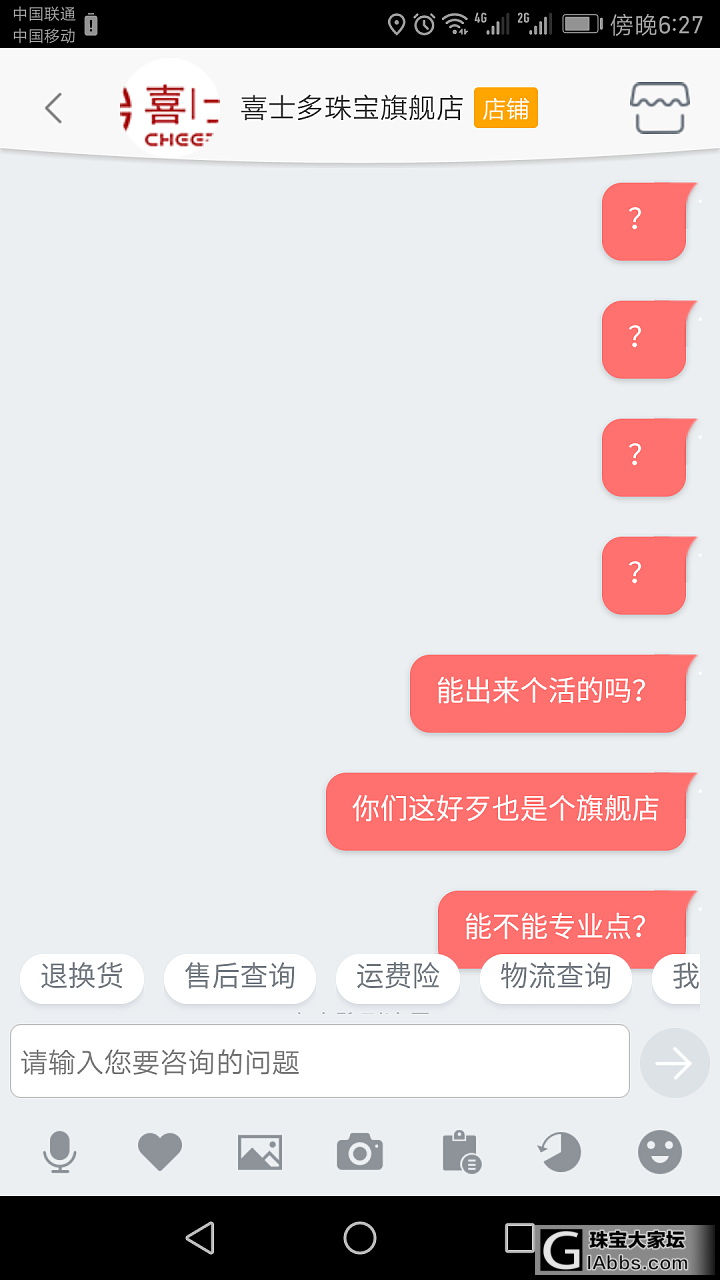Screen dimensions: 720x1280
Task: Open the camera to take photo
Action: point(360,1152)
